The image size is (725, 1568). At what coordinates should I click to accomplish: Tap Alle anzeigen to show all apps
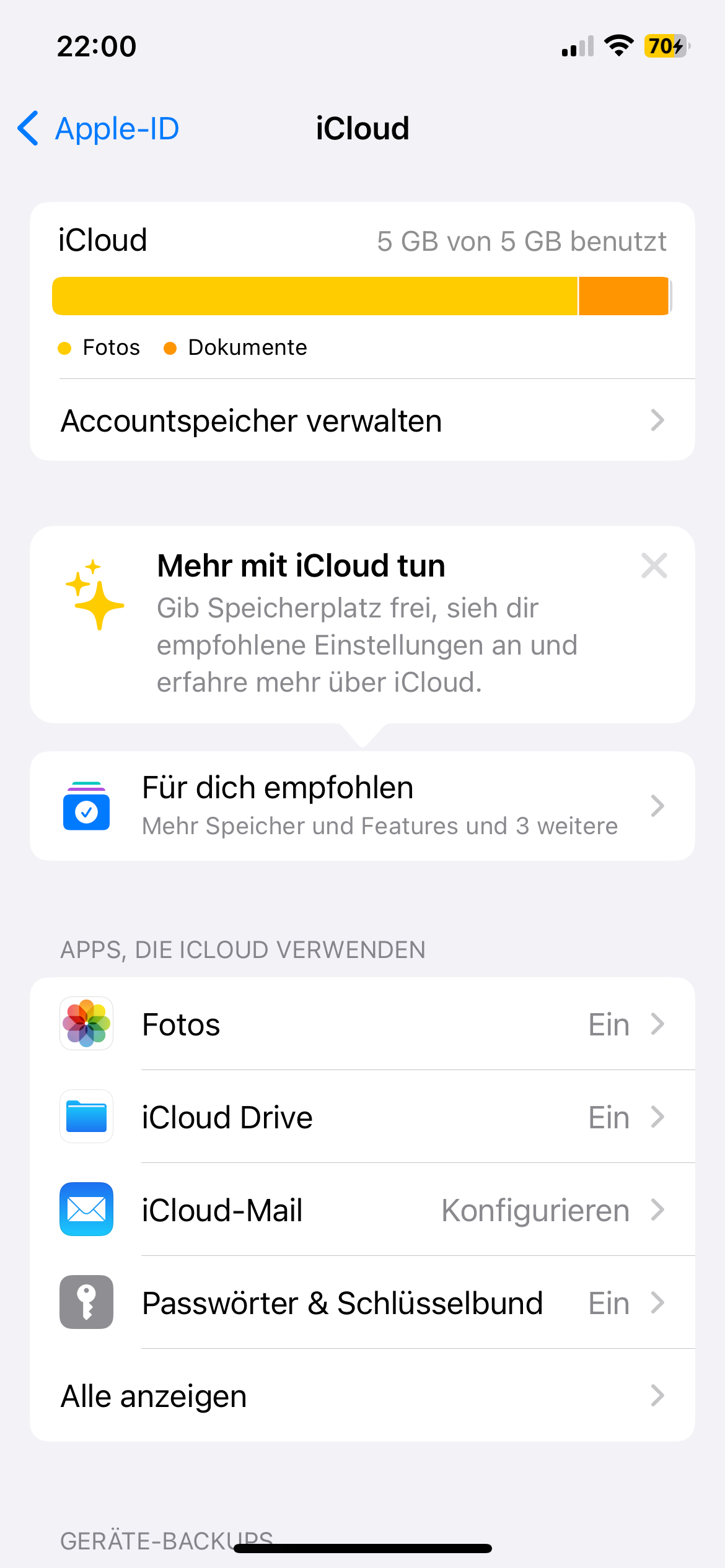click(362, 1396)
